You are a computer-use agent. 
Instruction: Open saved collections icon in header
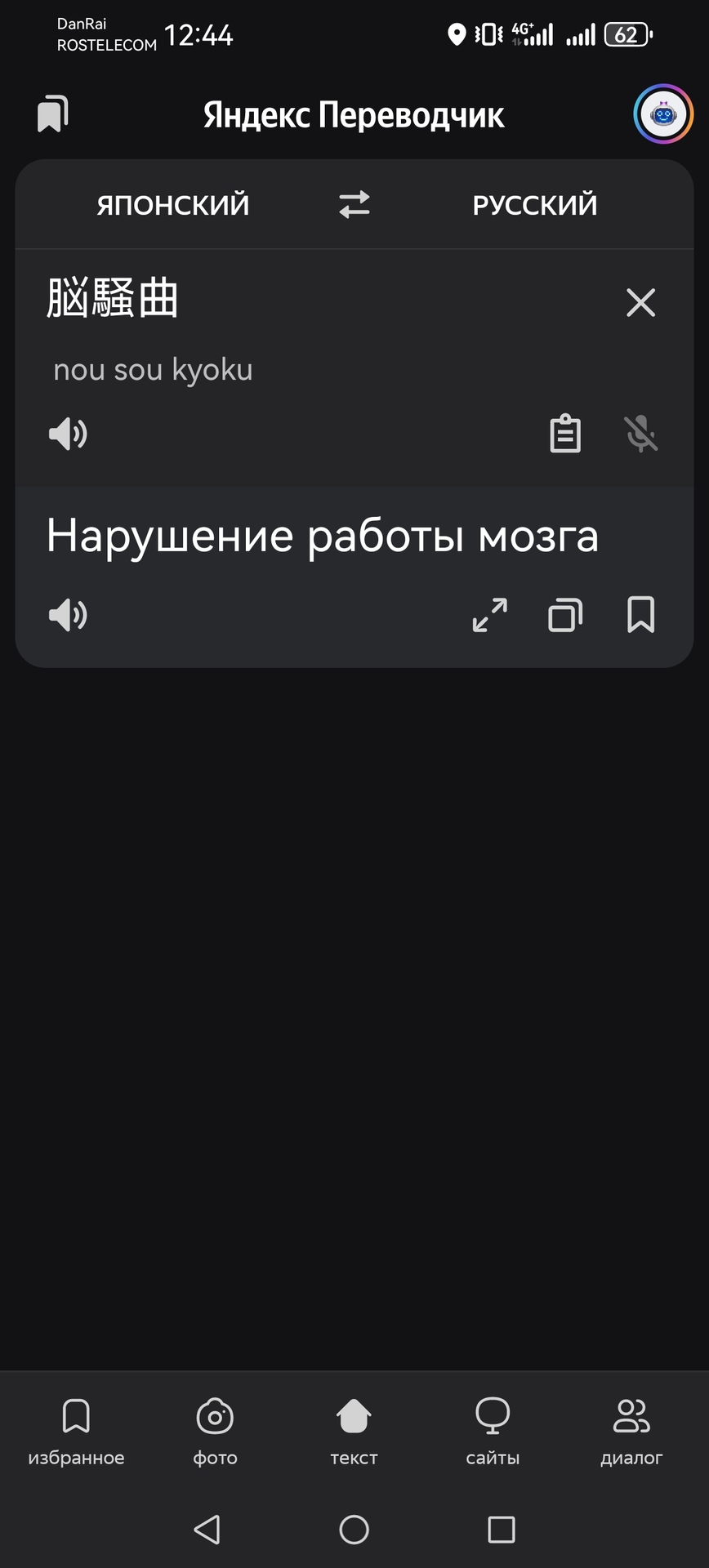(x=53, y=114)
